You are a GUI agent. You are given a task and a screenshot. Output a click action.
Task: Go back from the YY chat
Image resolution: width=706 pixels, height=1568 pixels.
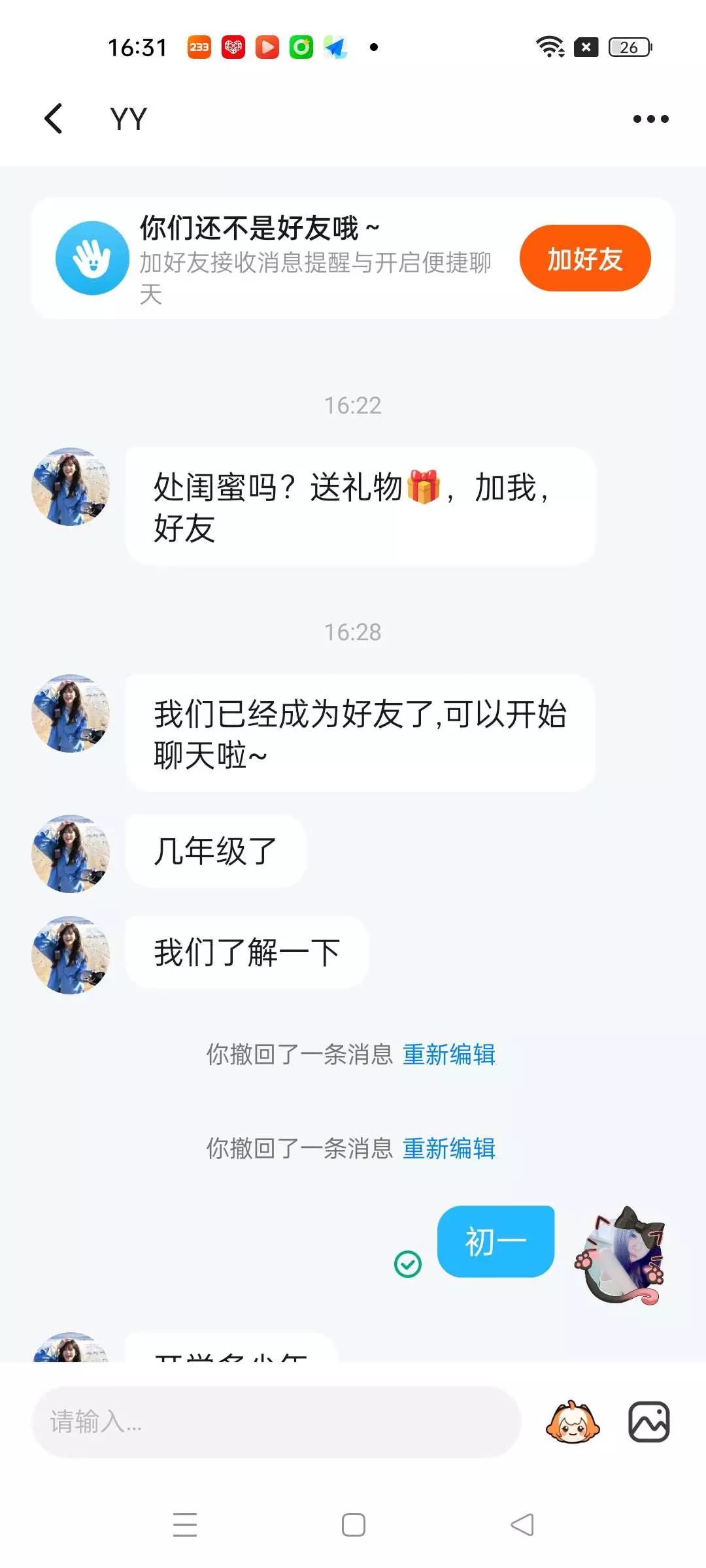click(x=54, y=119)
